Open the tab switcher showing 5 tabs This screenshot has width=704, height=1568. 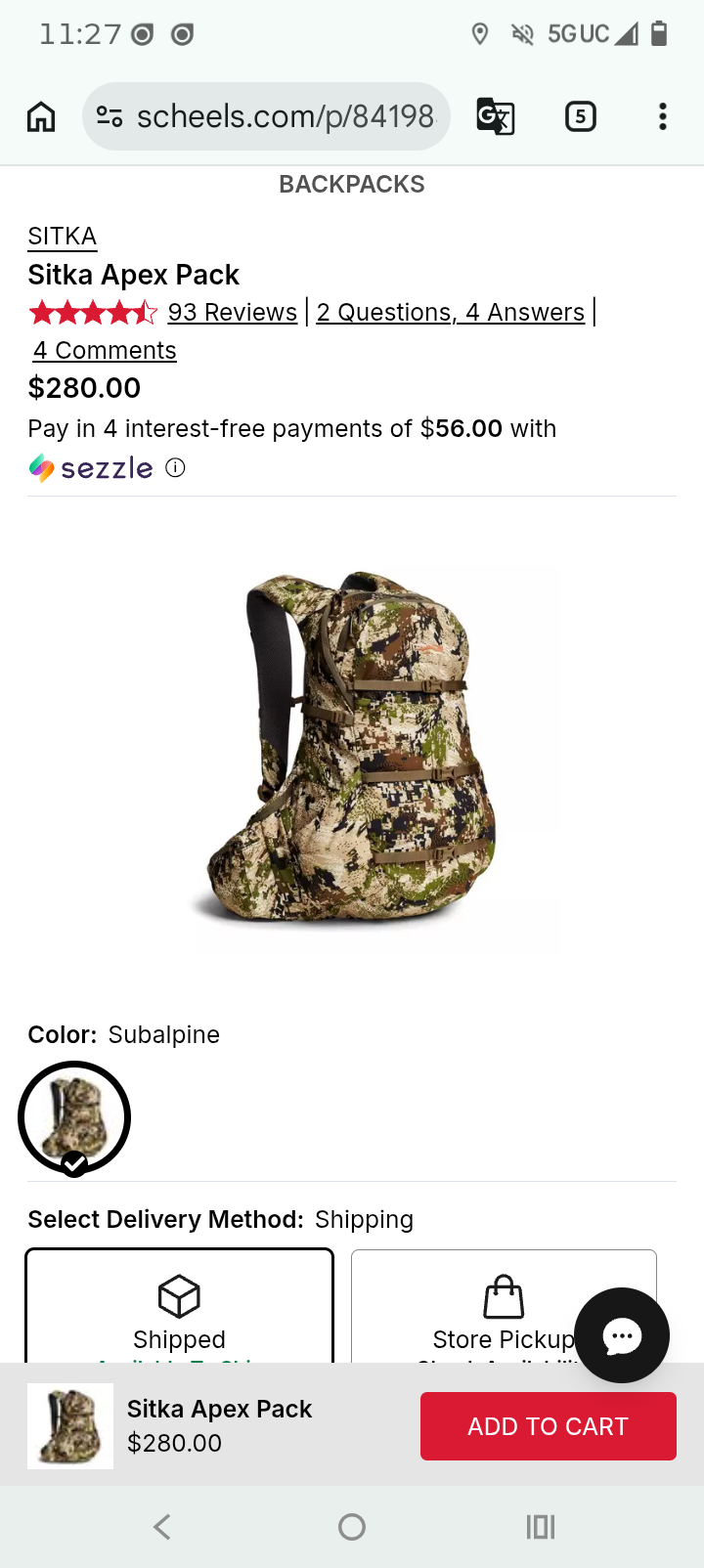[x=581, y=116]
